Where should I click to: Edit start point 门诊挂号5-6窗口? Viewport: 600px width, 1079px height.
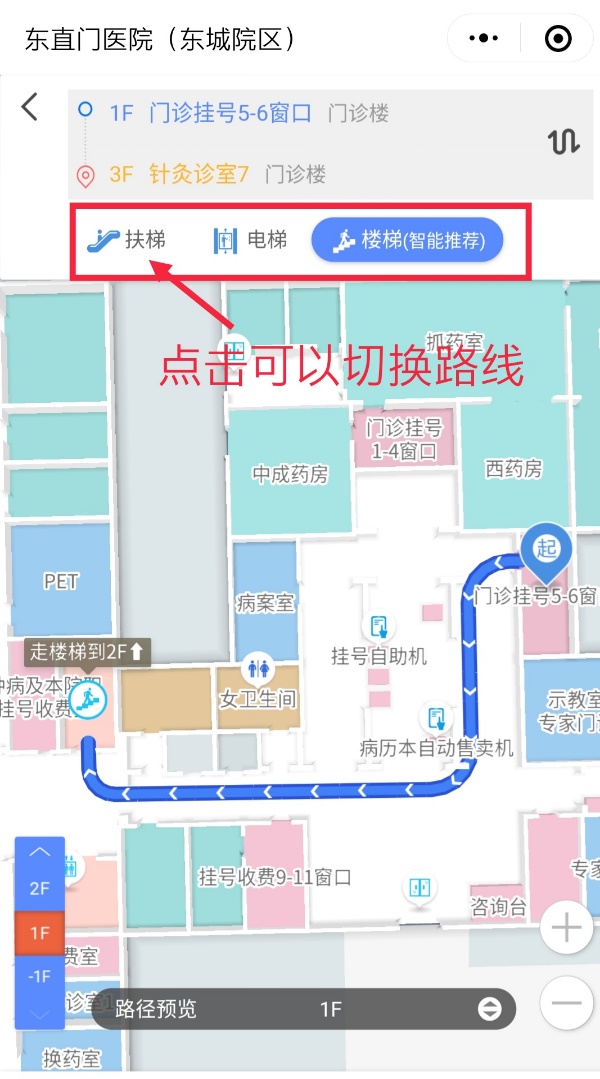coord(230,113)
